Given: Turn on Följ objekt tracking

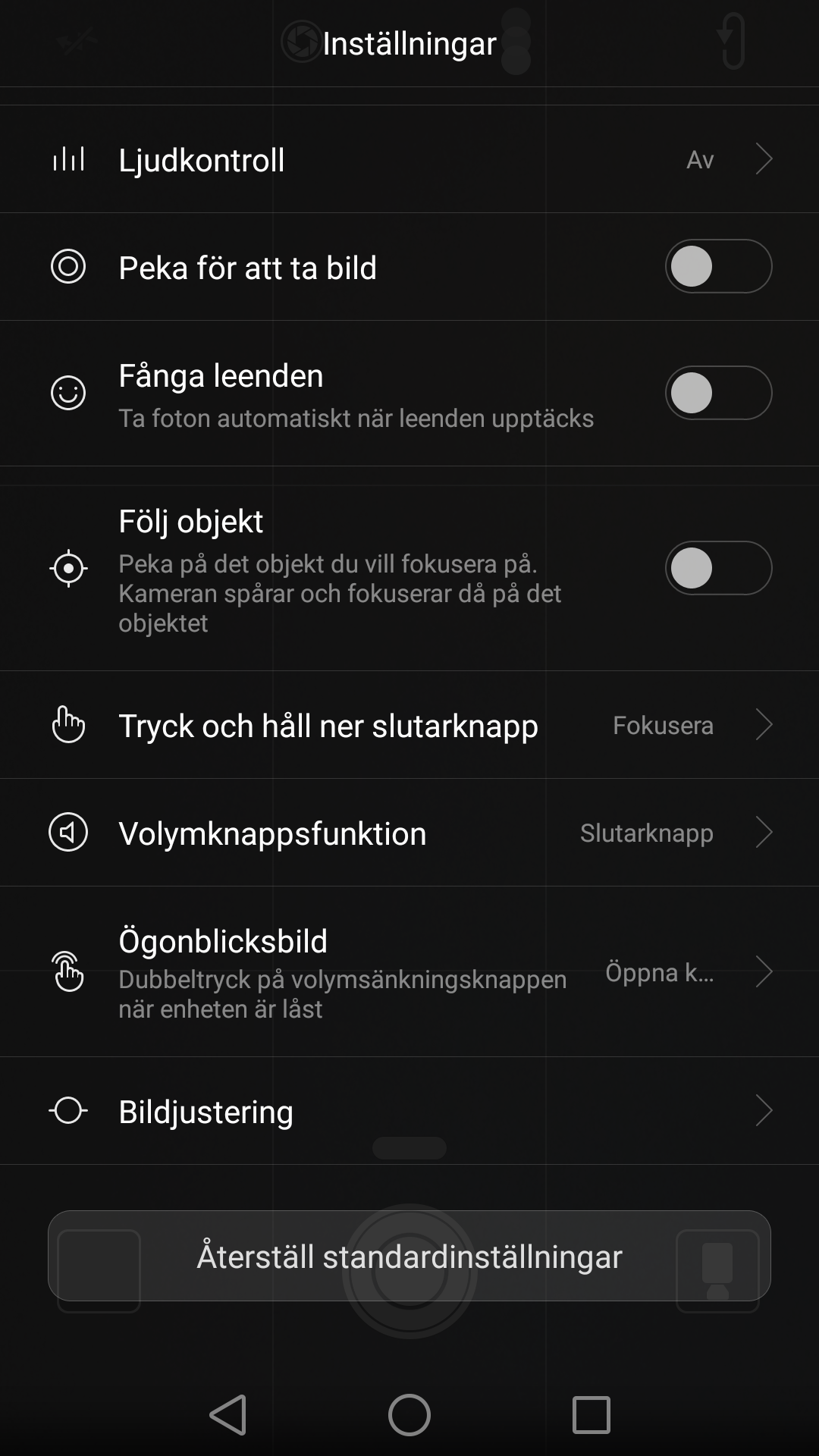Looking at the screenshot, I should [718, 568].
